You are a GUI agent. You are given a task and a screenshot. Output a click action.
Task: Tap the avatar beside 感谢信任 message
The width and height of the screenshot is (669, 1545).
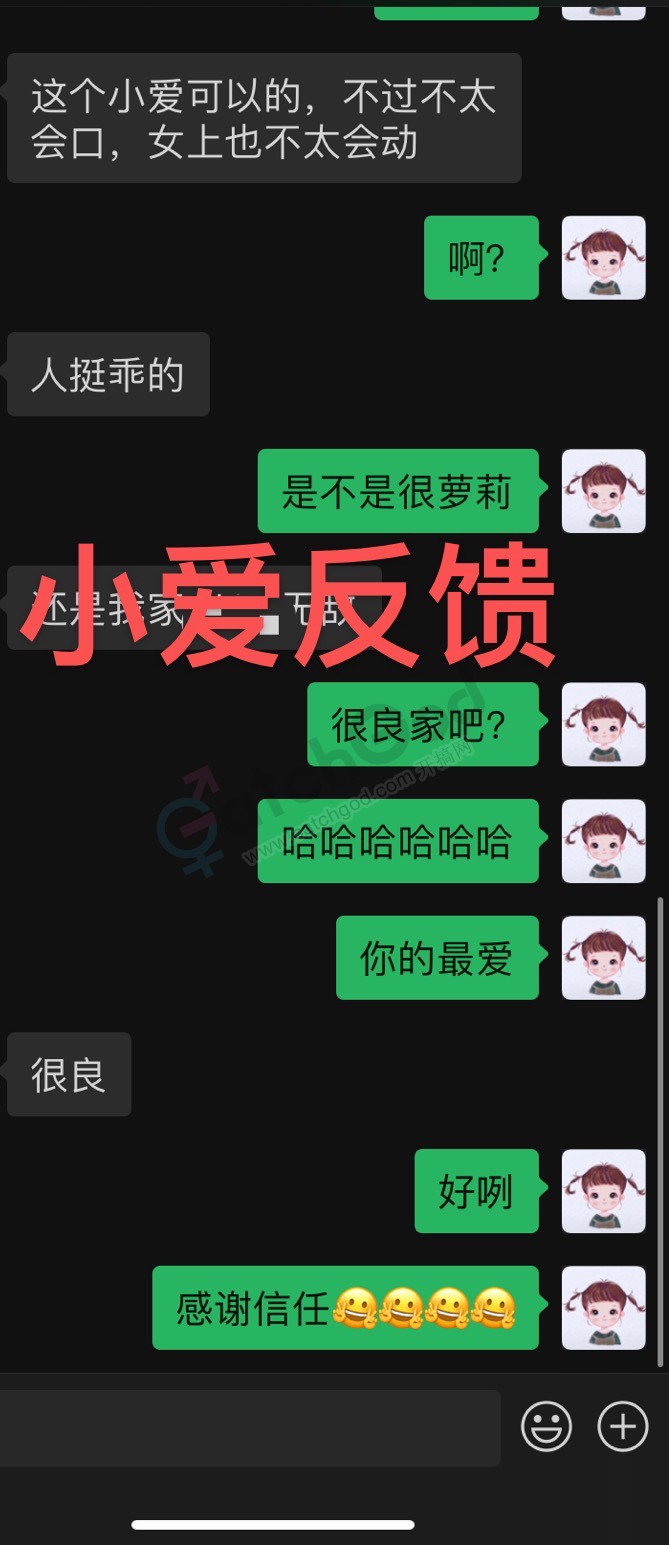tap(604, 1308)
